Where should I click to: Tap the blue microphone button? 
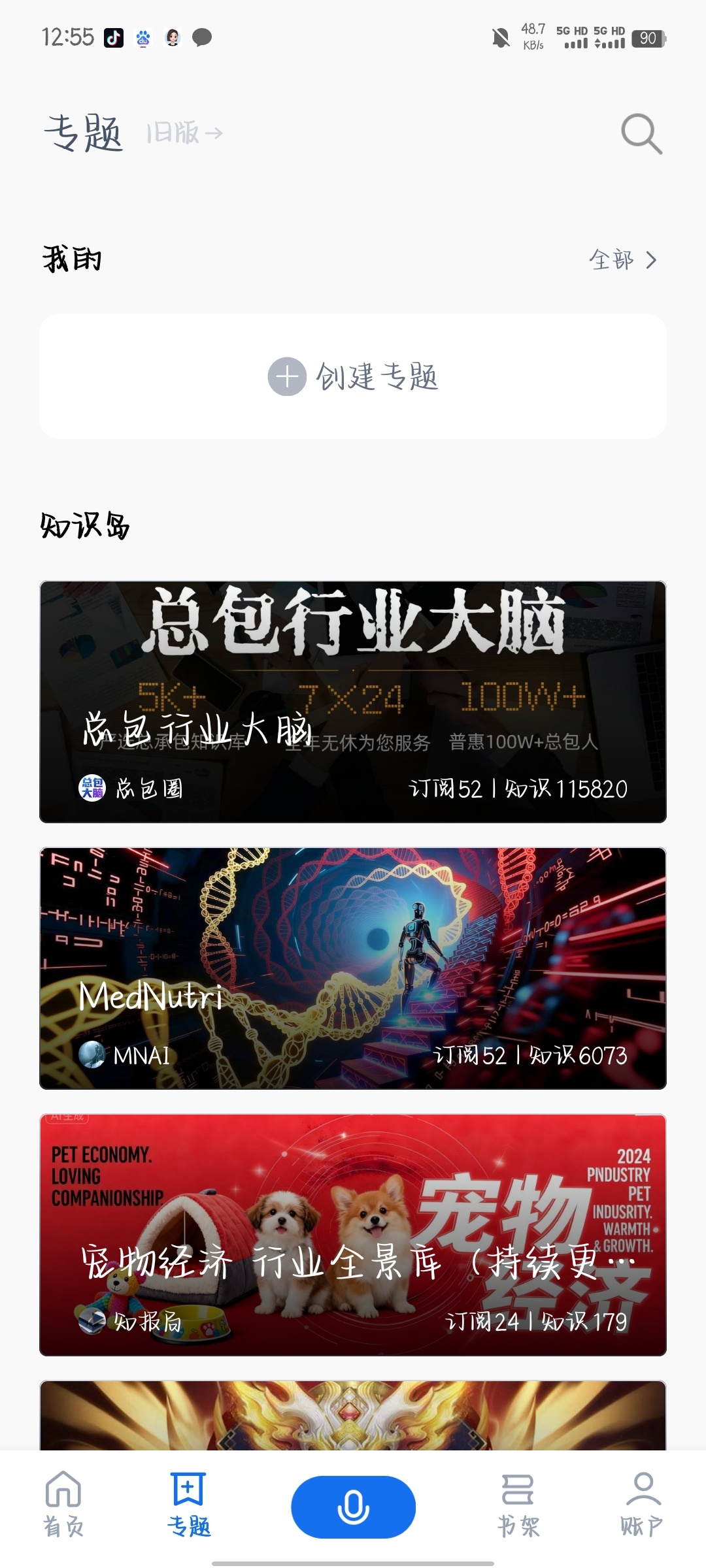(x=353, y=1507)
